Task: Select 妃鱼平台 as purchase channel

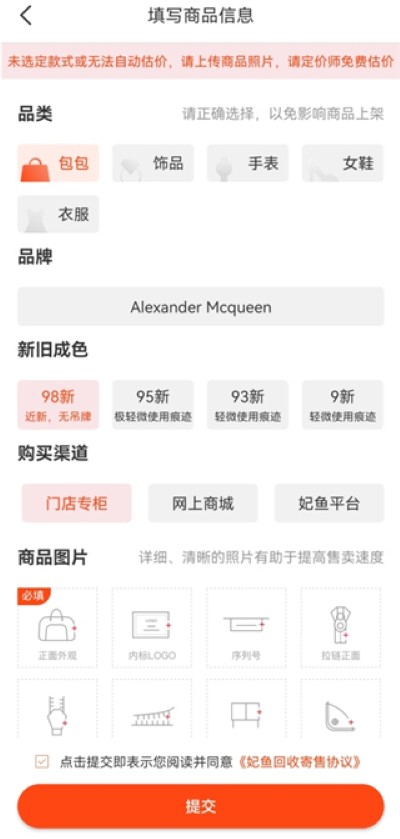Action: [x=329, y=503]
